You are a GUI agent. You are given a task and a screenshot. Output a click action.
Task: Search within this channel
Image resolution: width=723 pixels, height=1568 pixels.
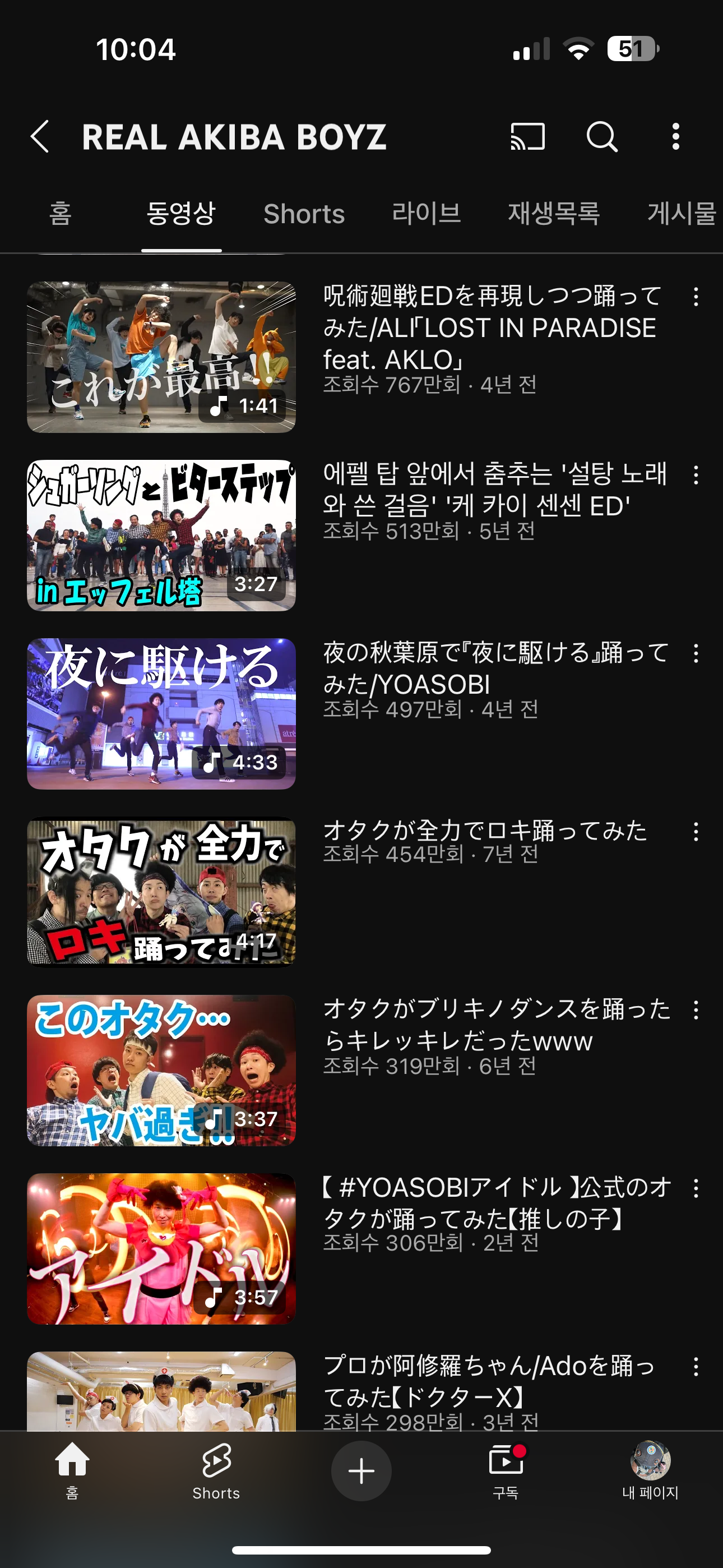pyautogui.click(x=602, y=136)
